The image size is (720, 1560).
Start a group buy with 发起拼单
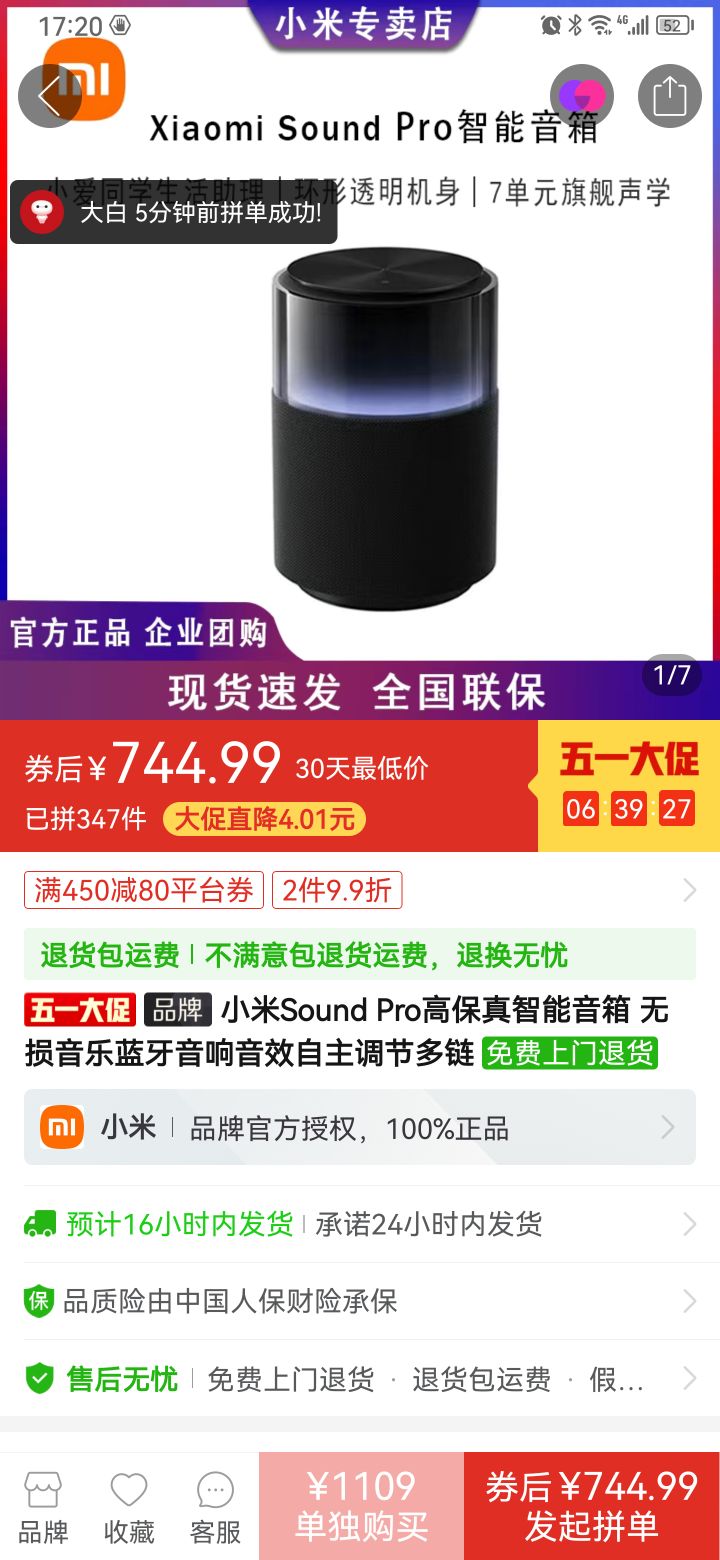590,1505
